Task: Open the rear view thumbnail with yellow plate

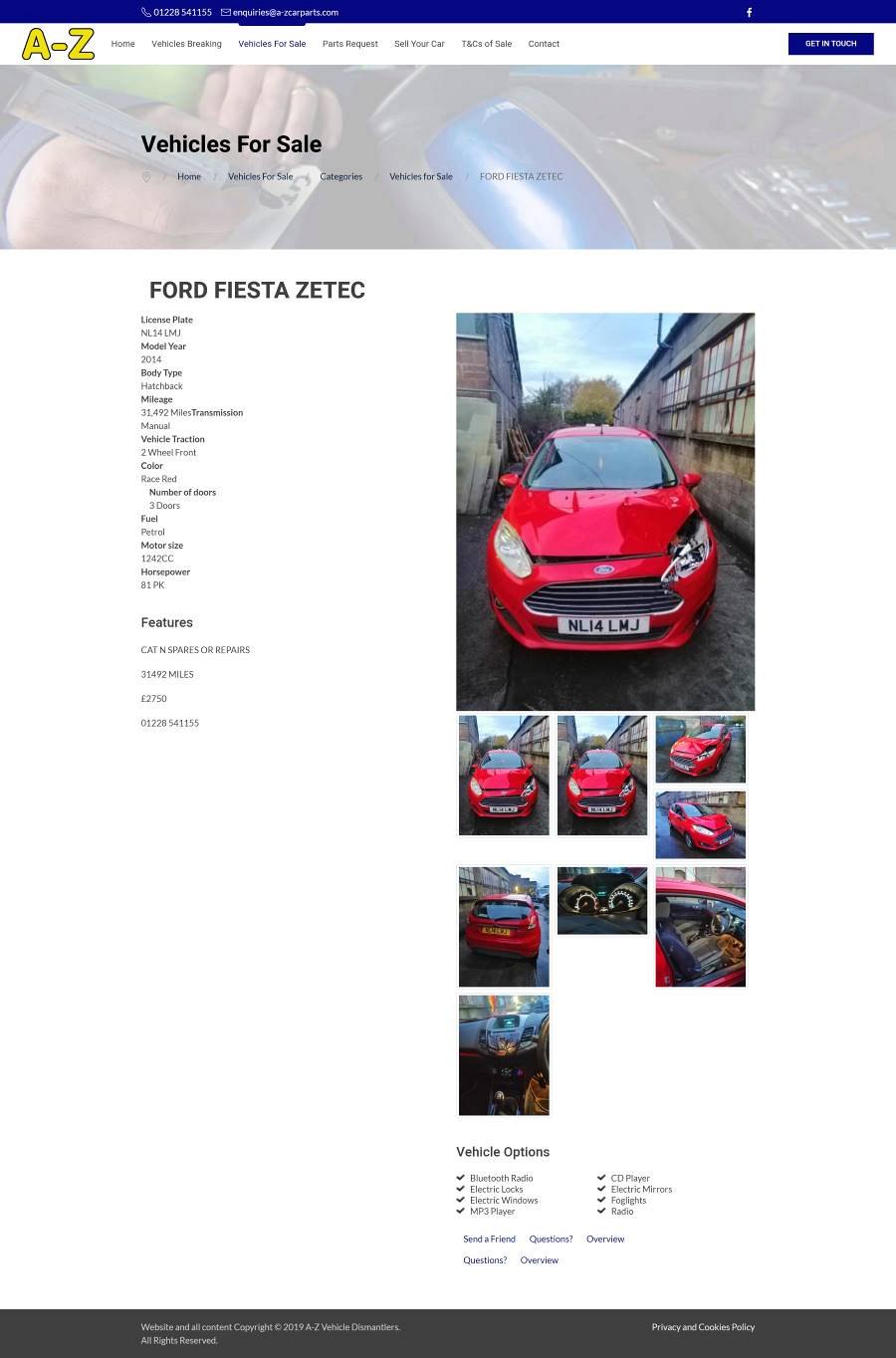Action: pos(504,926)
